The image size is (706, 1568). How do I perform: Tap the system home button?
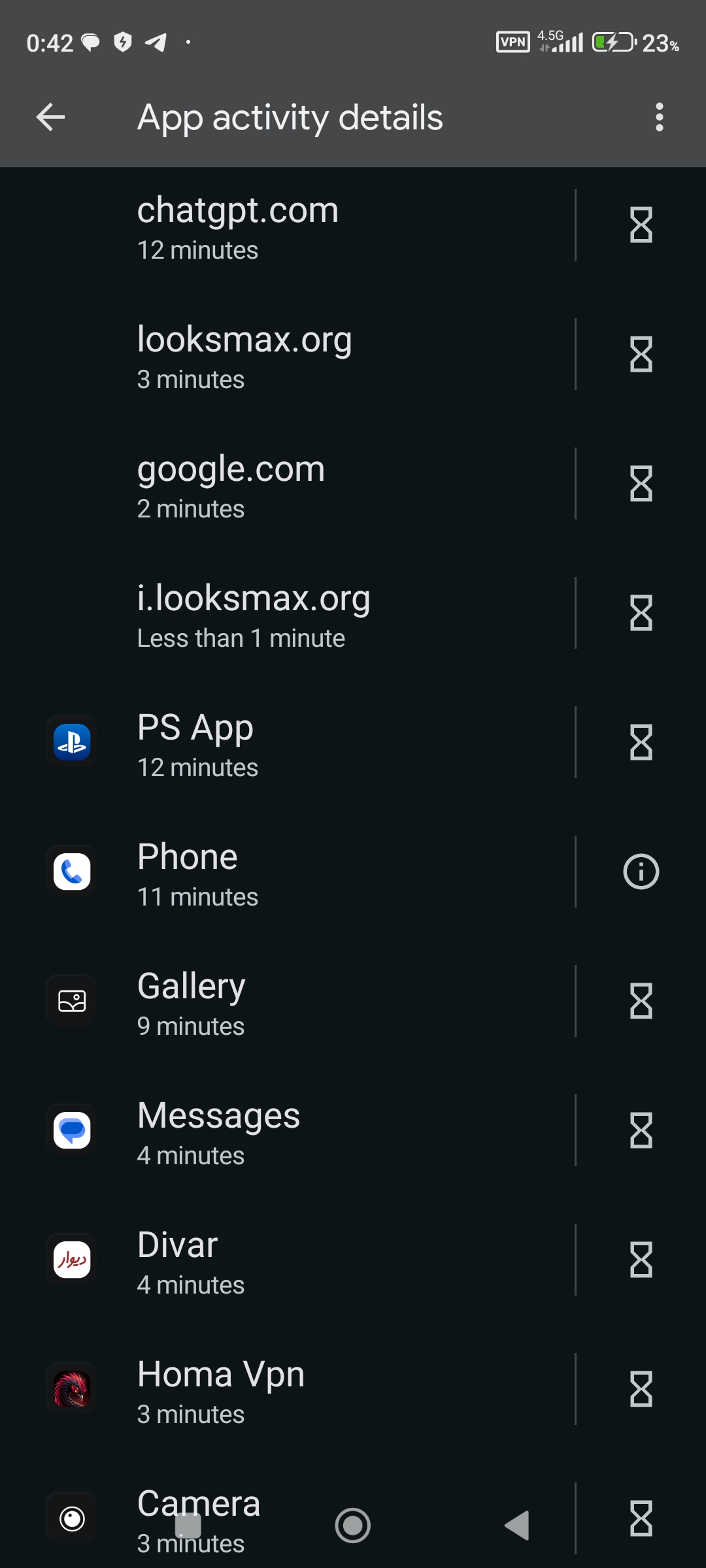(353, 1526)
